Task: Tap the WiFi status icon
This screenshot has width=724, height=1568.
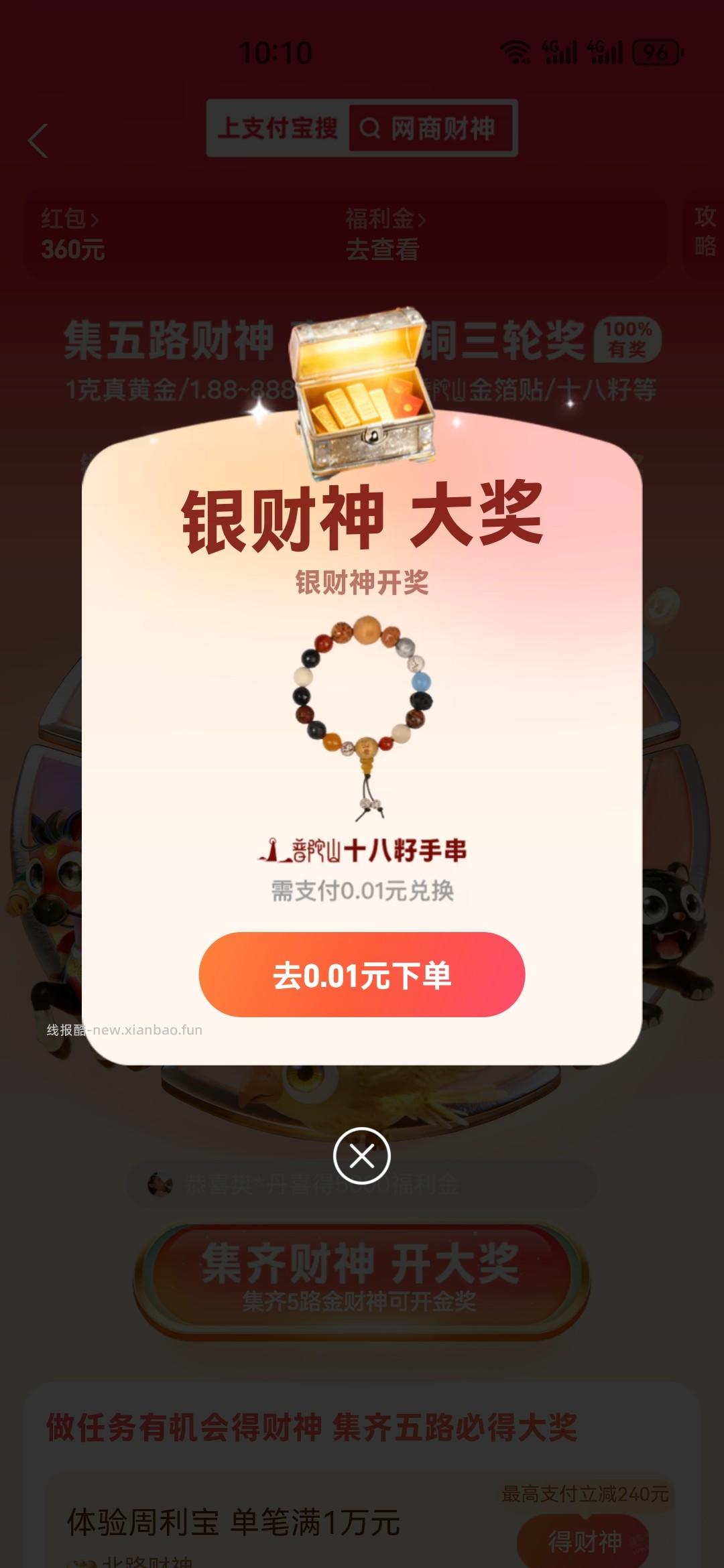Action: click(516, 50)
